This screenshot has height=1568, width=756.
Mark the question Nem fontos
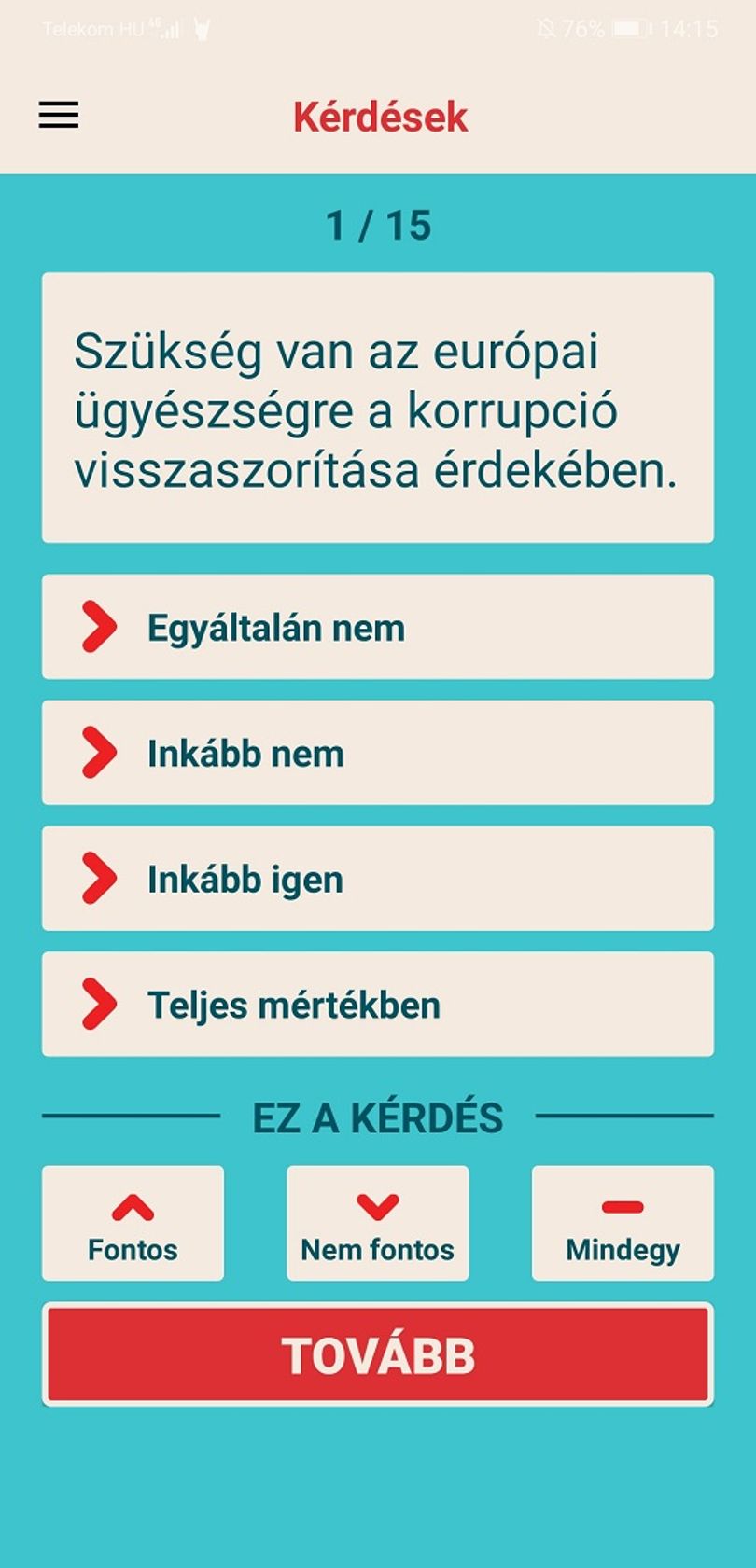click(378, 1223)
